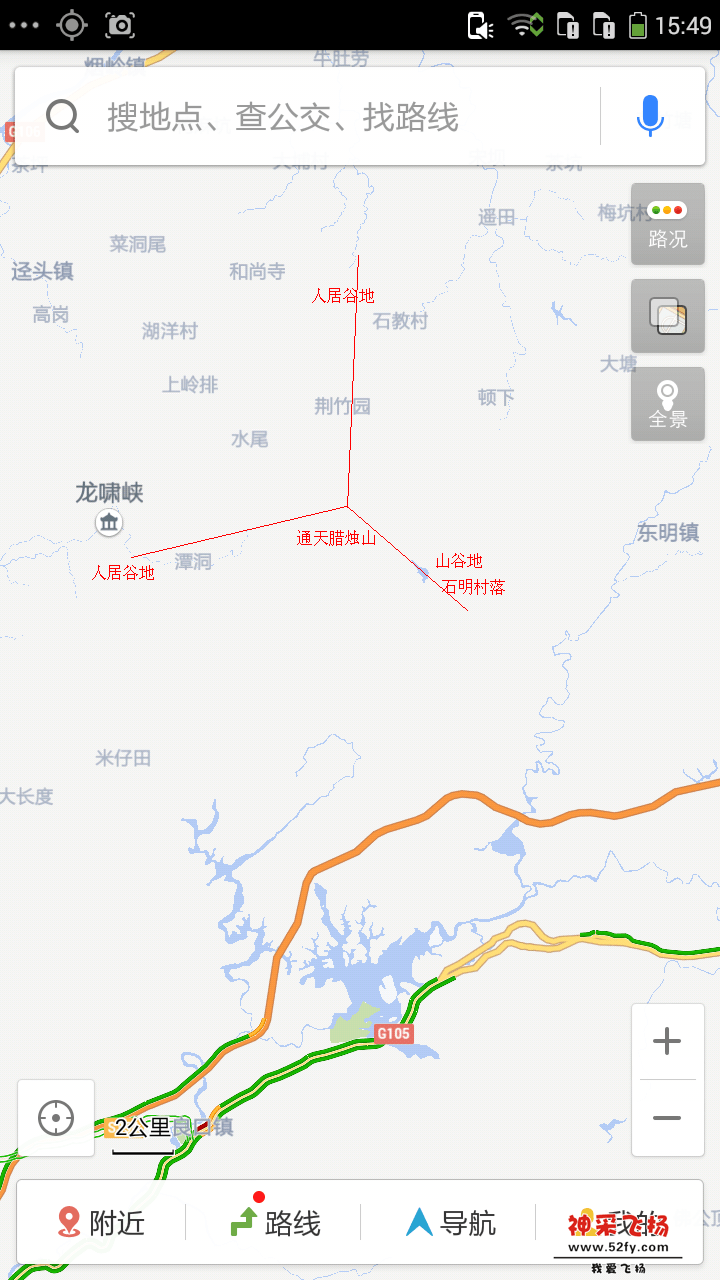
Task: Open the 全景 panorama view
Action: (x=667, y=404)
